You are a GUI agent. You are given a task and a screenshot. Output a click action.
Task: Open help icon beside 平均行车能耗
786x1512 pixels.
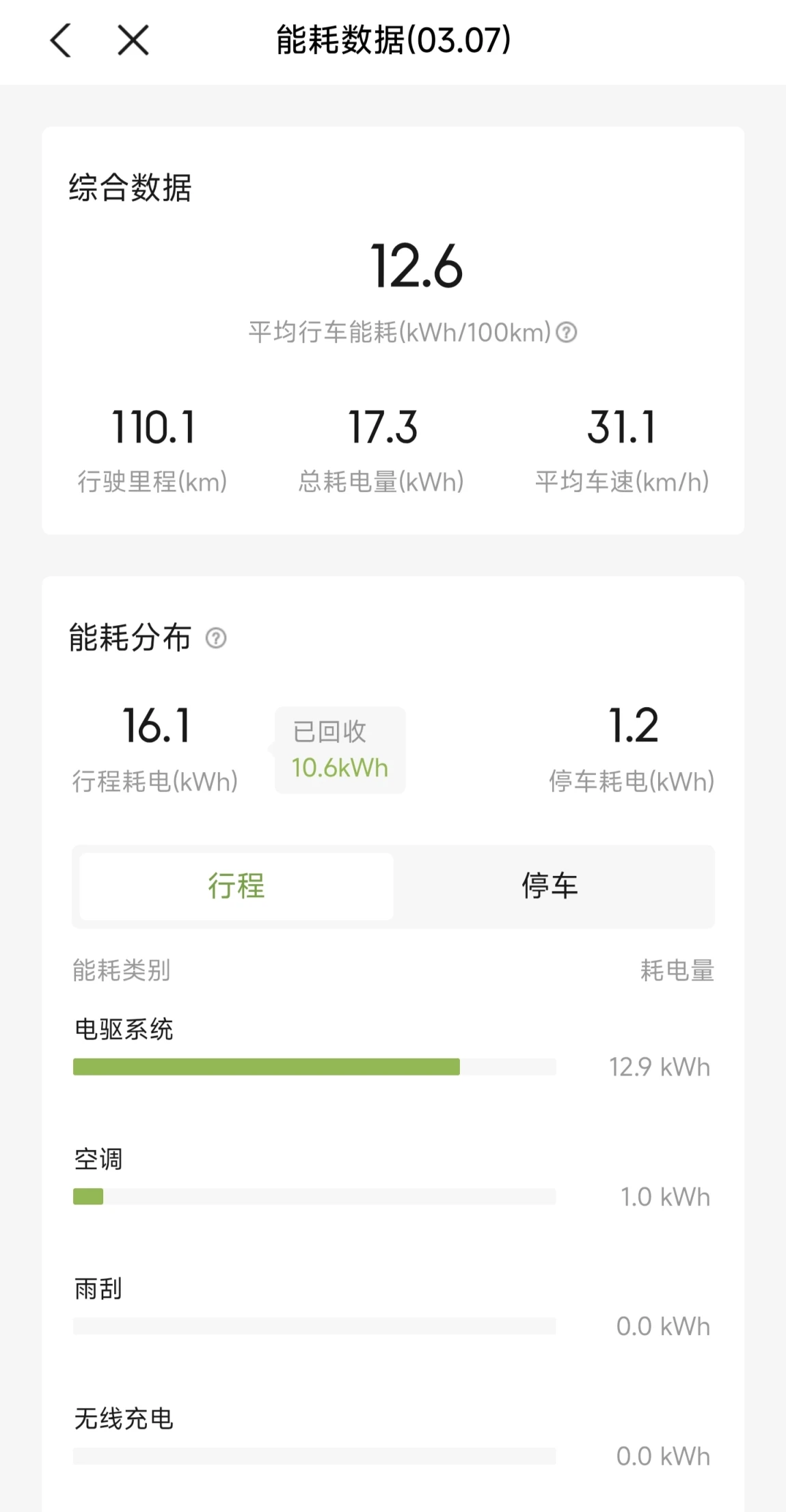[x=566, y=333]
